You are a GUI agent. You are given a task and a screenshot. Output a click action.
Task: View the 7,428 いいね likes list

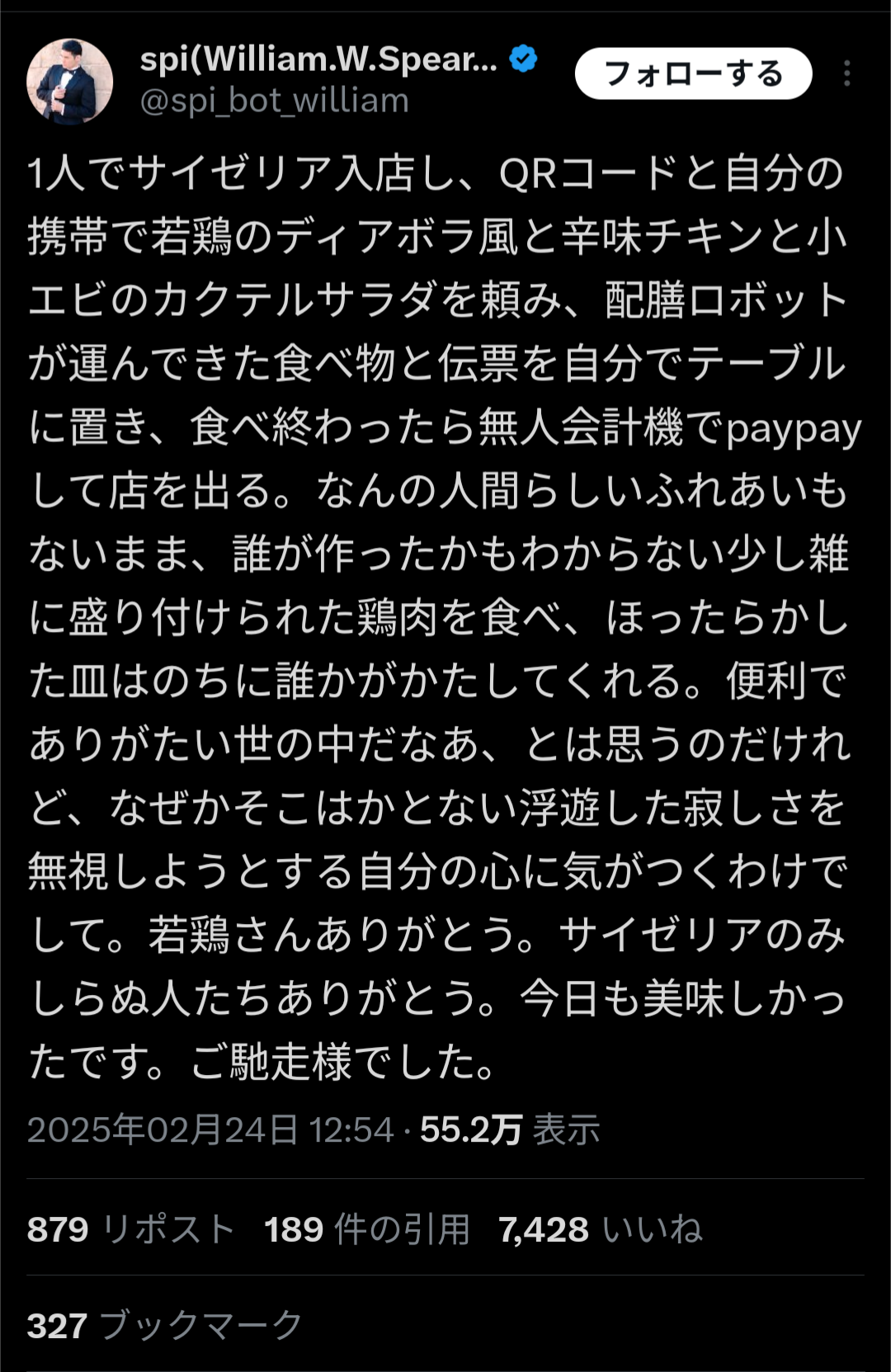point(601,1229)
